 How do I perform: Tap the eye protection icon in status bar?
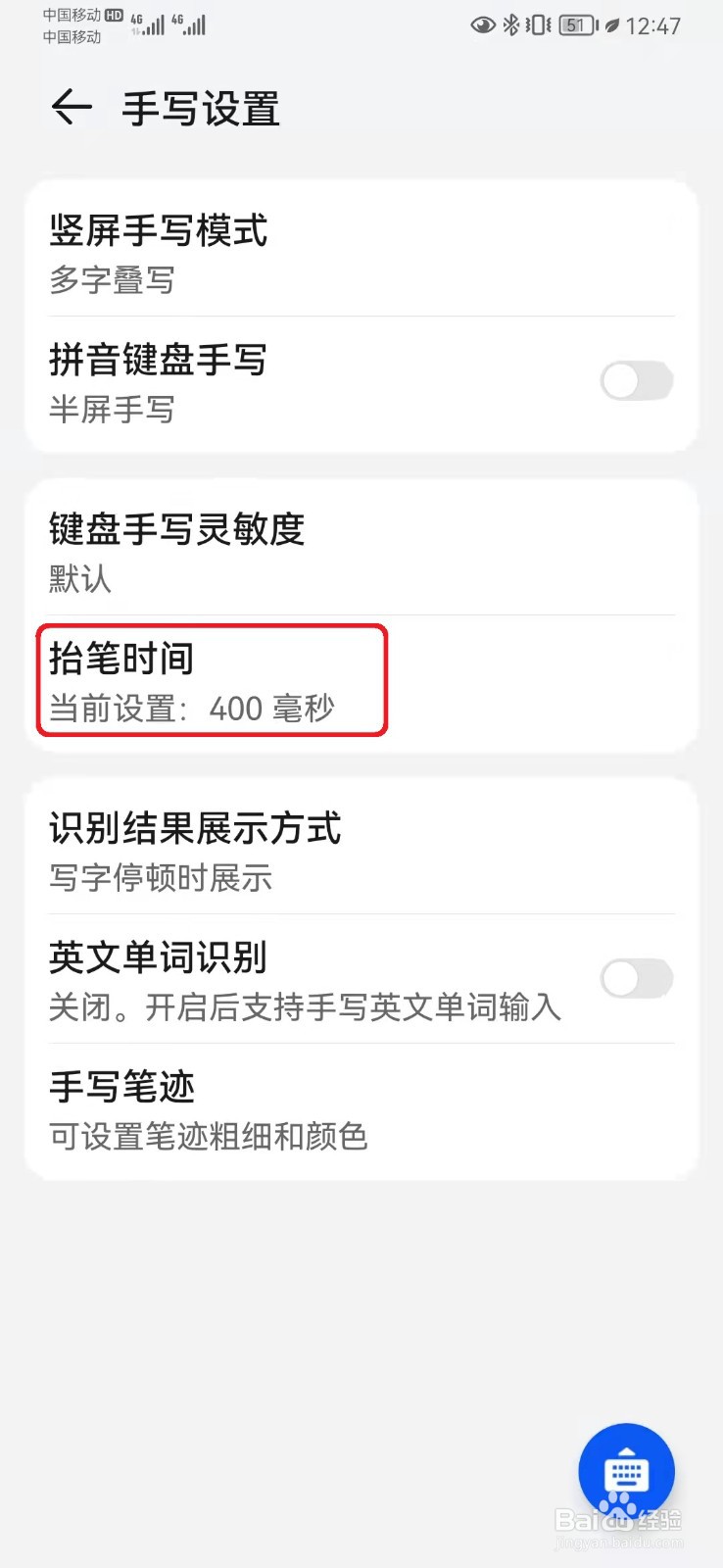pyautogui.click(x=482, y=26)
